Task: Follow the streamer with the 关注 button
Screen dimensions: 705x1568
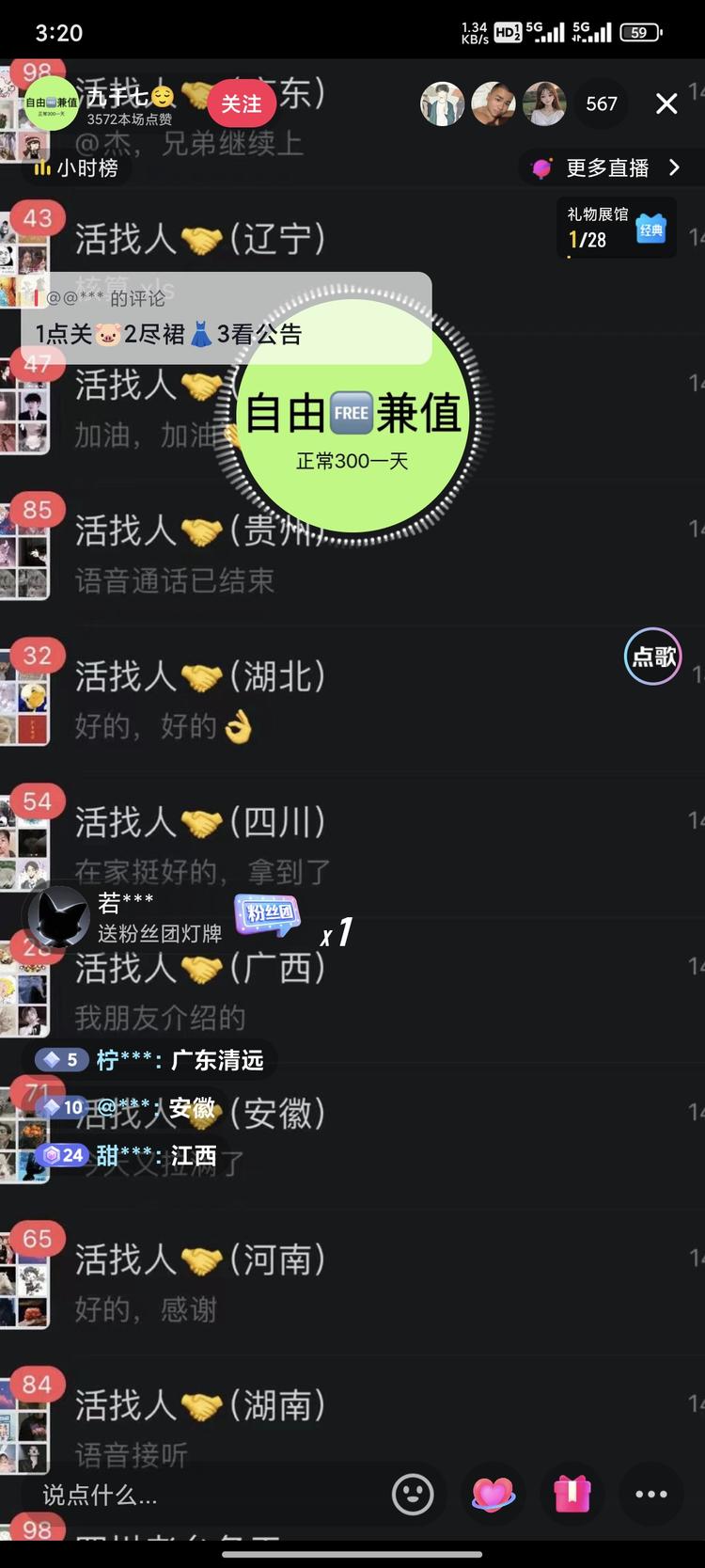Action: point(241,103)
